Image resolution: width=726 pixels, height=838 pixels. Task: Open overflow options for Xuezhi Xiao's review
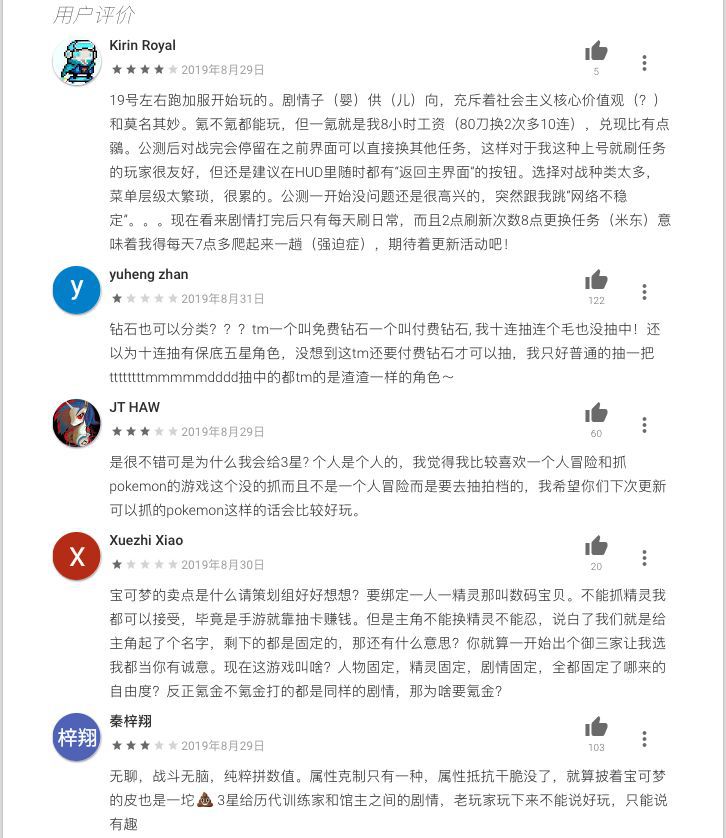coord(644,558)
